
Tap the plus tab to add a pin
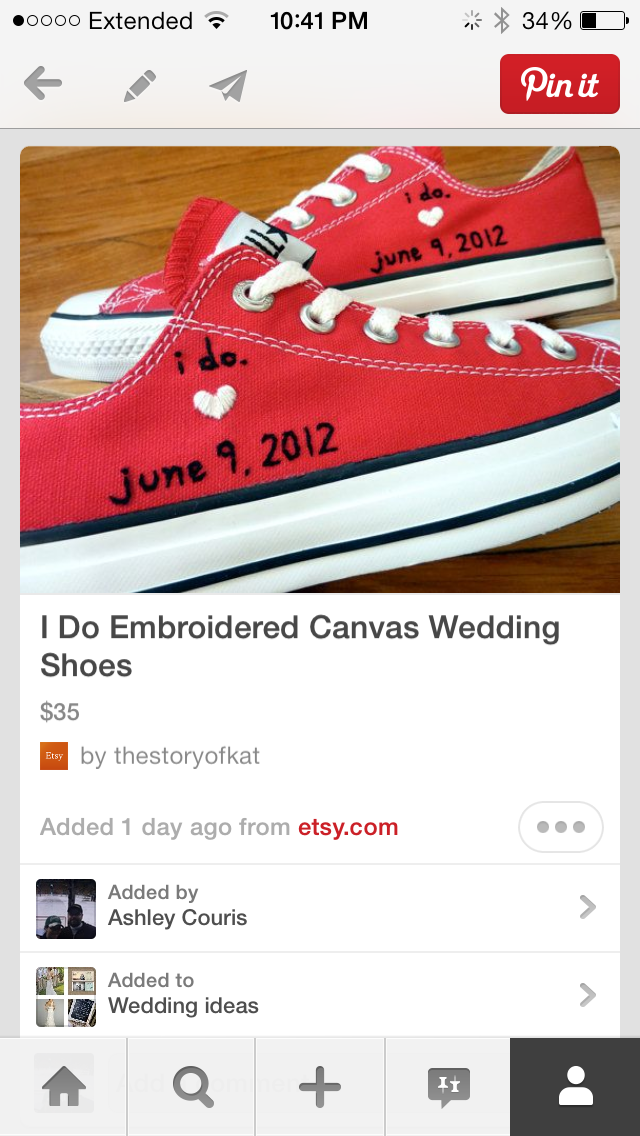tap(320, 1087)
